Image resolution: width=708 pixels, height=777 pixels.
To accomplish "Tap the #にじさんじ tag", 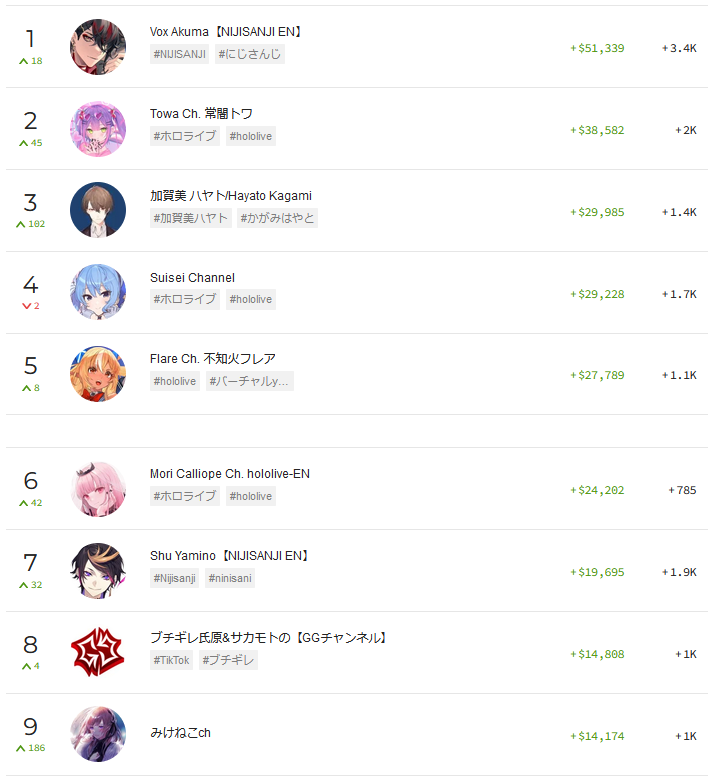I will tap(249, 54).
